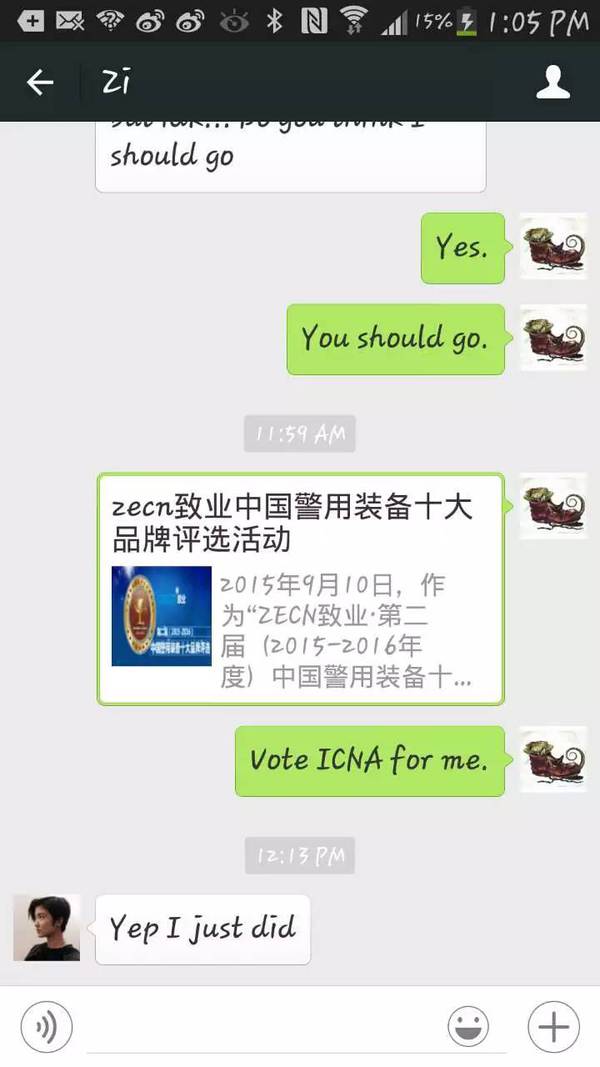This screenshot has height=1067, width=600.
Task: Switch to voice message input
Action: coord(46,1025)
